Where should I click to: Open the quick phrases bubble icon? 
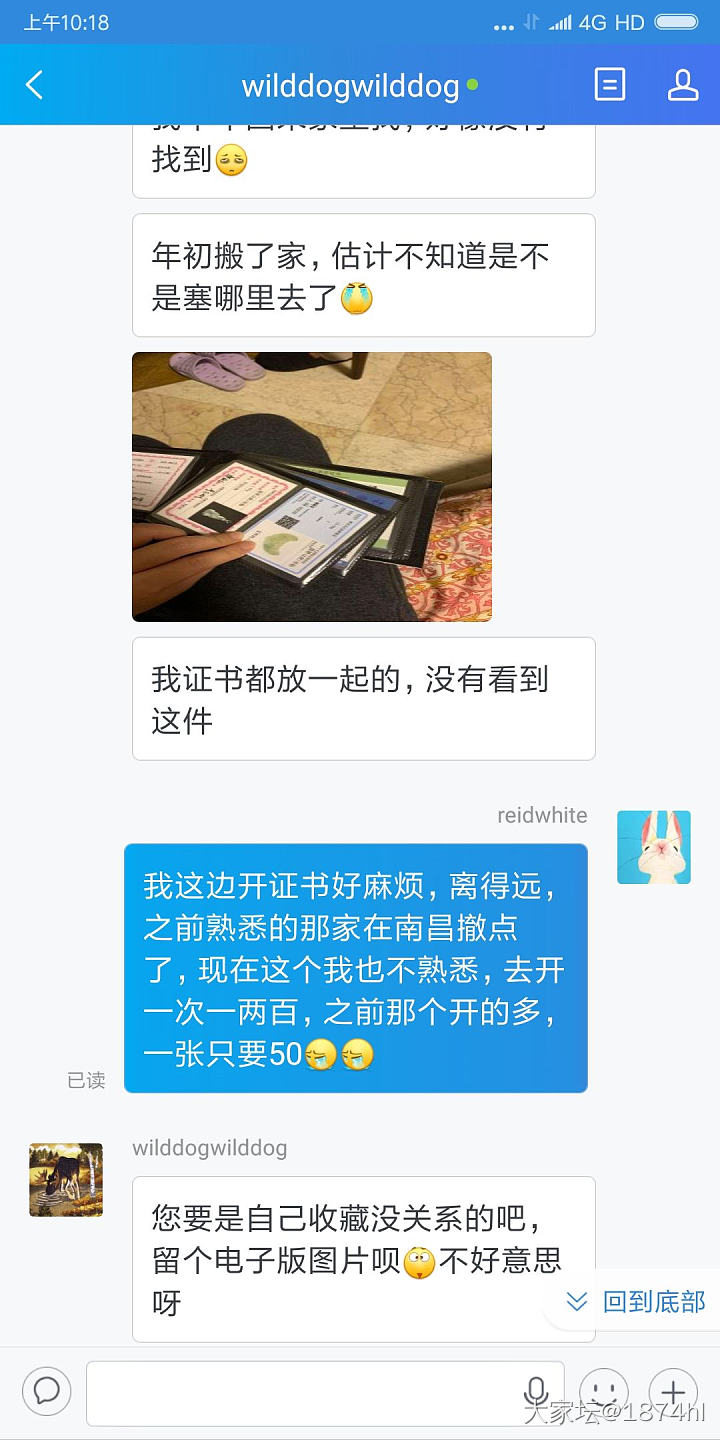46,1391
